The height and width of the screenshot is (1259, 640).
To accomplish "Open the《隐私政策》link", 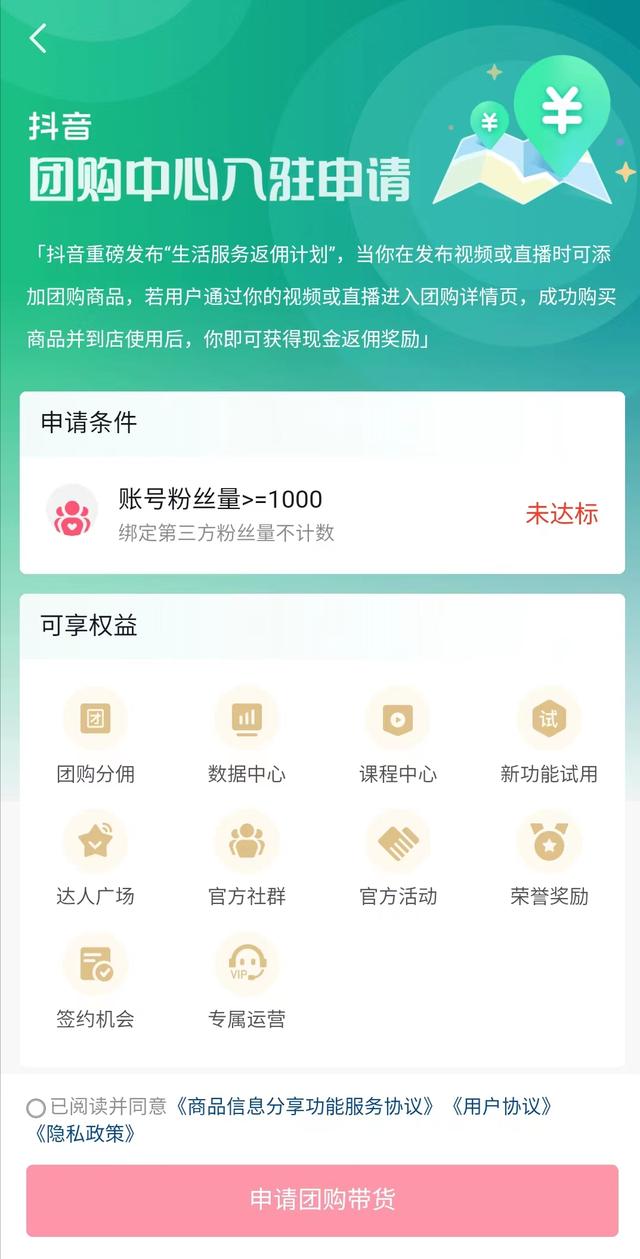I will (x=84, y=1134).
